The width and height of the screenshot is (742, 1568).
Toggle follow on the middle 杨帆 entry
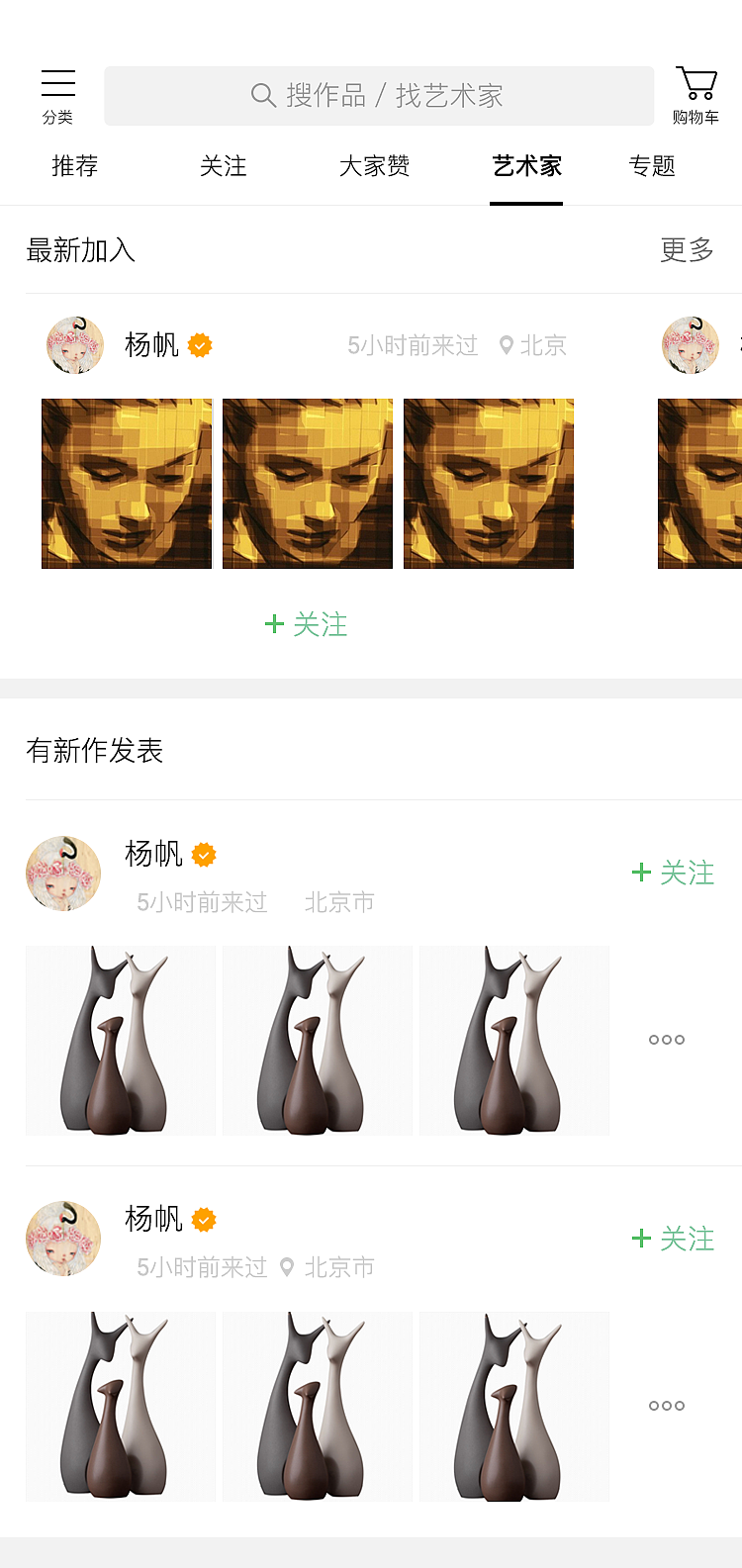(x=674, y=873)
